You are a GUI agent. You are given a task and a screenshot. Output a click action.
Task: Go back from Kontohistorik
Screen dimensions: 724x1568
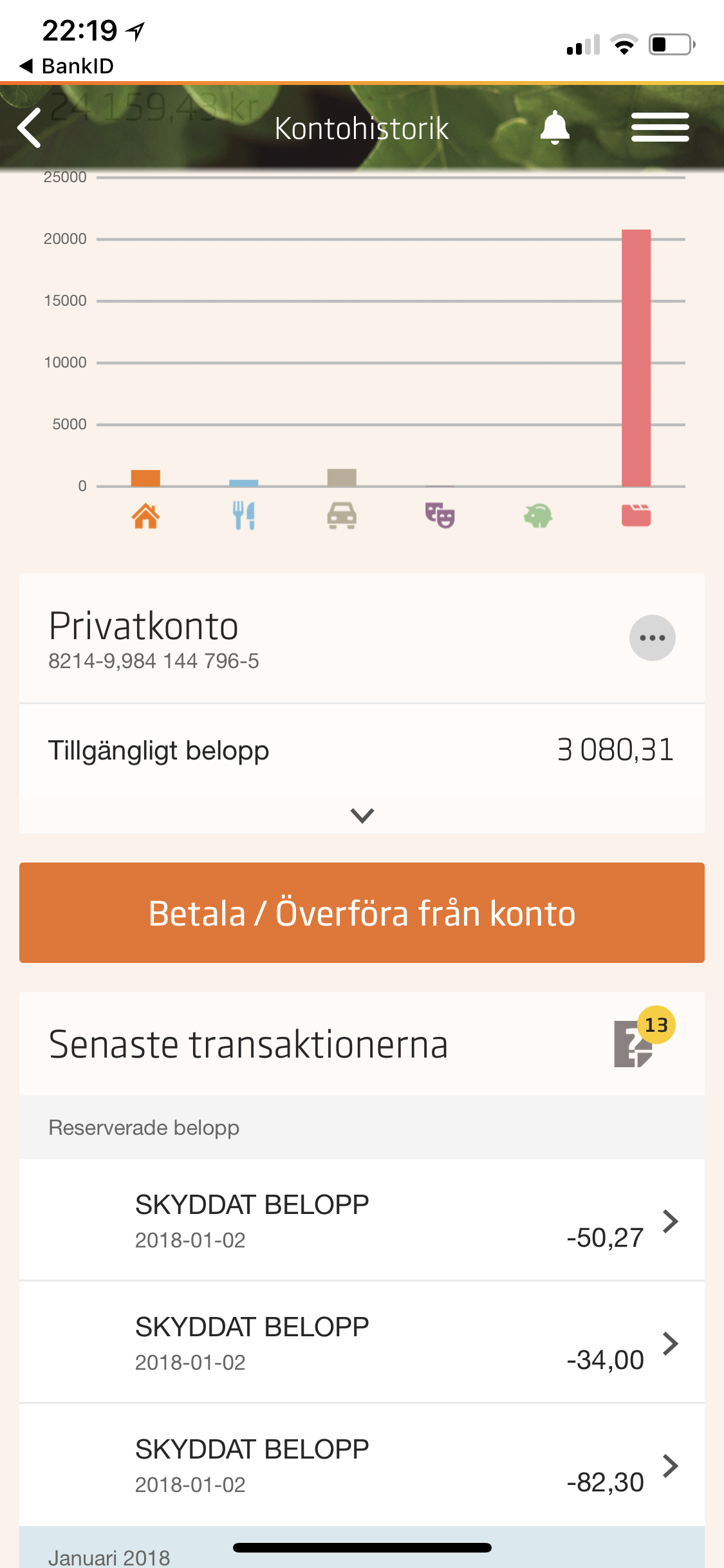tap(30, 127)
